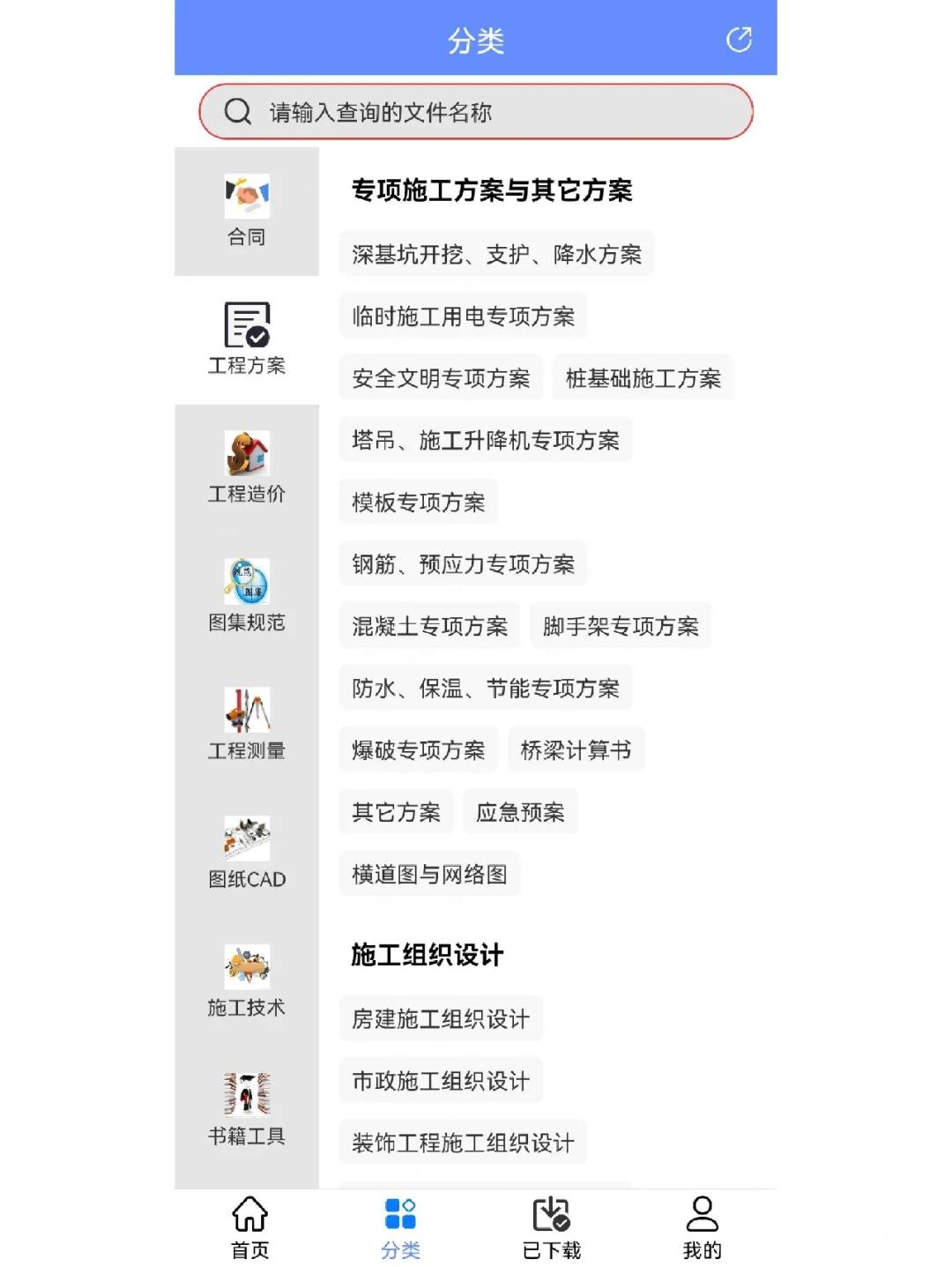Open 桥梁计算书 chip
Image resolution: width=952 pixels, height=1267 pixels.
point(576,750)
